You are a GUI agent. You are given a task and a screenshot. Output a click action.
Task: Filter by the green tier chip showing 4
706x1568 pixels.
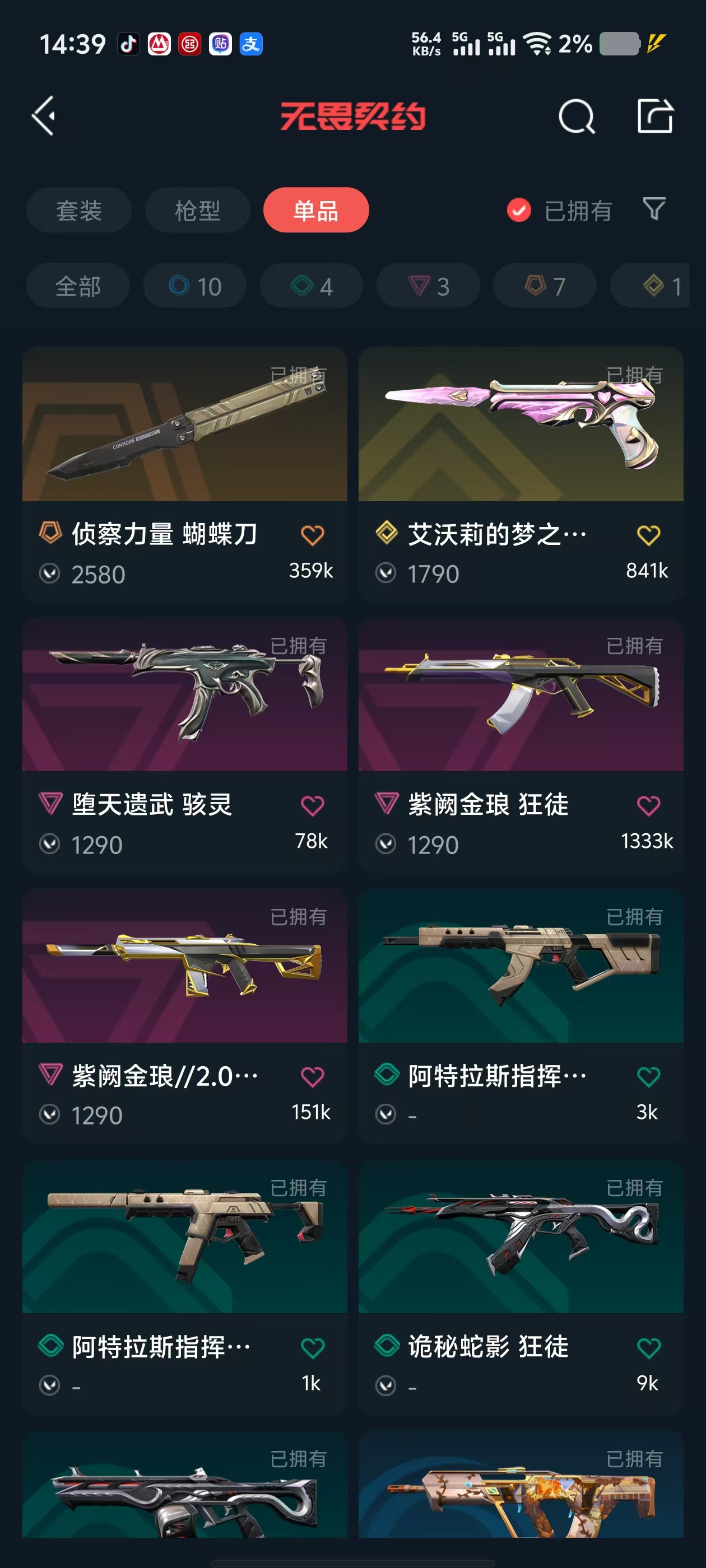click(x=312, y=286)
